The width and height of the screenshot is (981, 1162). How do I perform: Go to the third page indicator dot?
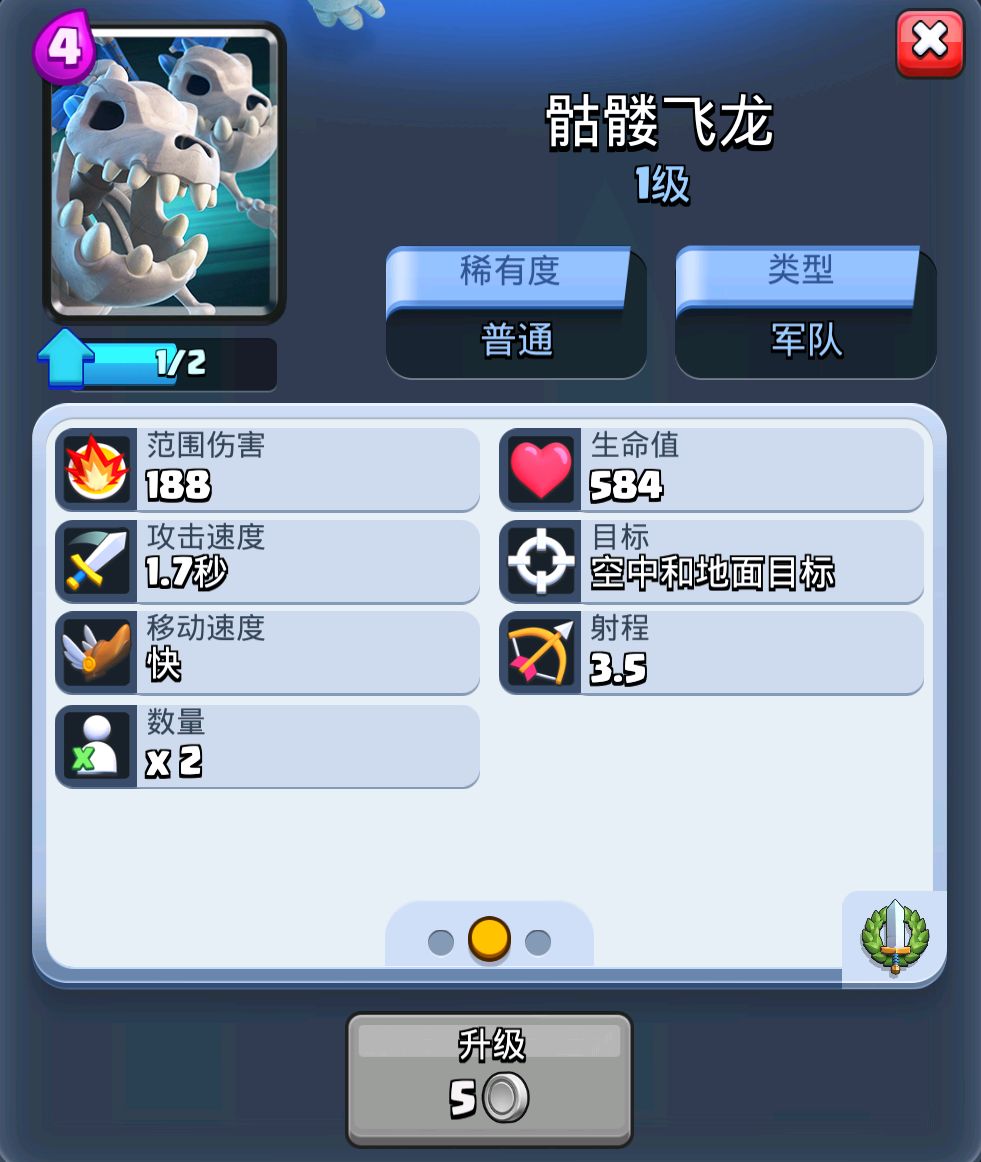538,942
